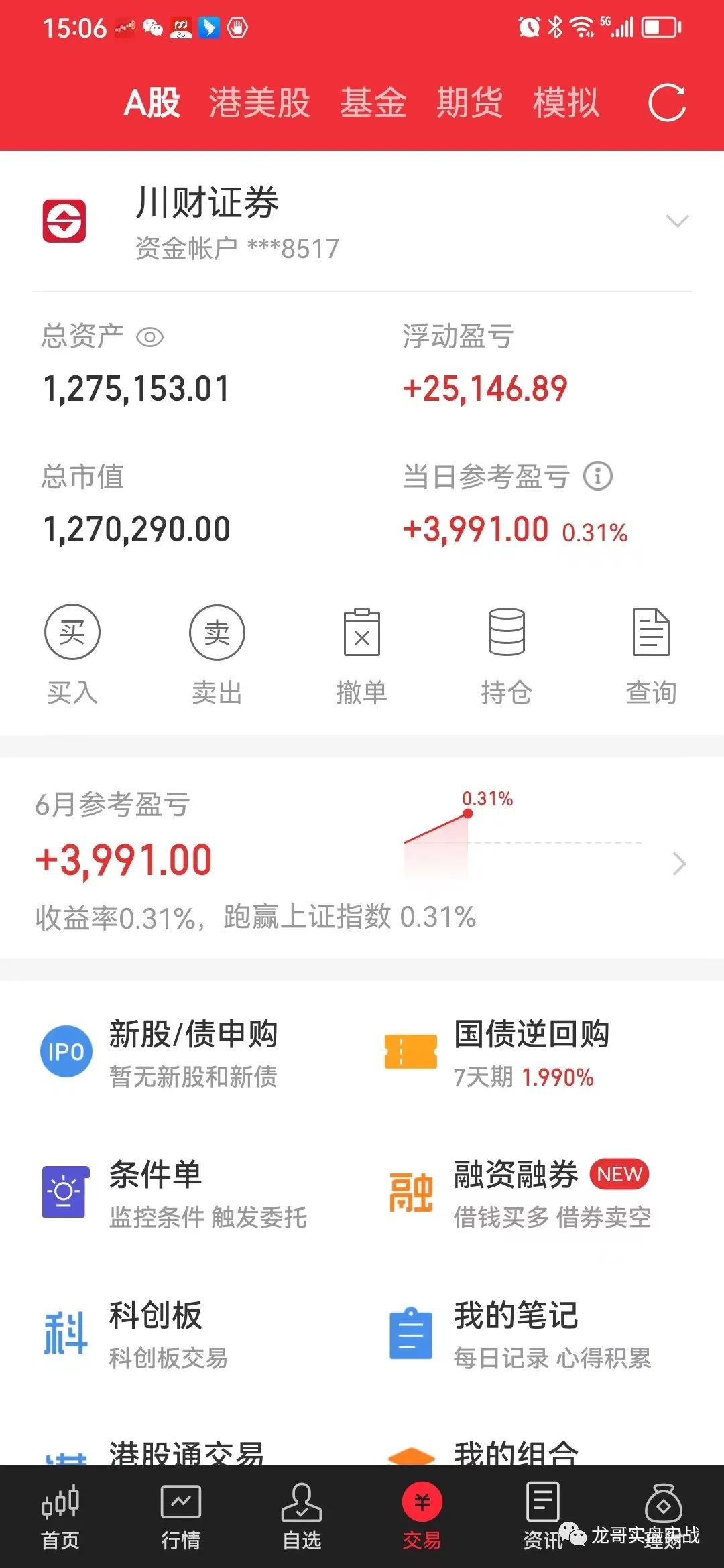The width and height of the screenshot is (724, 1568).
Task: Open My Notes (我的笔记) clipboard icon
Action: click(x=410, y=1333)
